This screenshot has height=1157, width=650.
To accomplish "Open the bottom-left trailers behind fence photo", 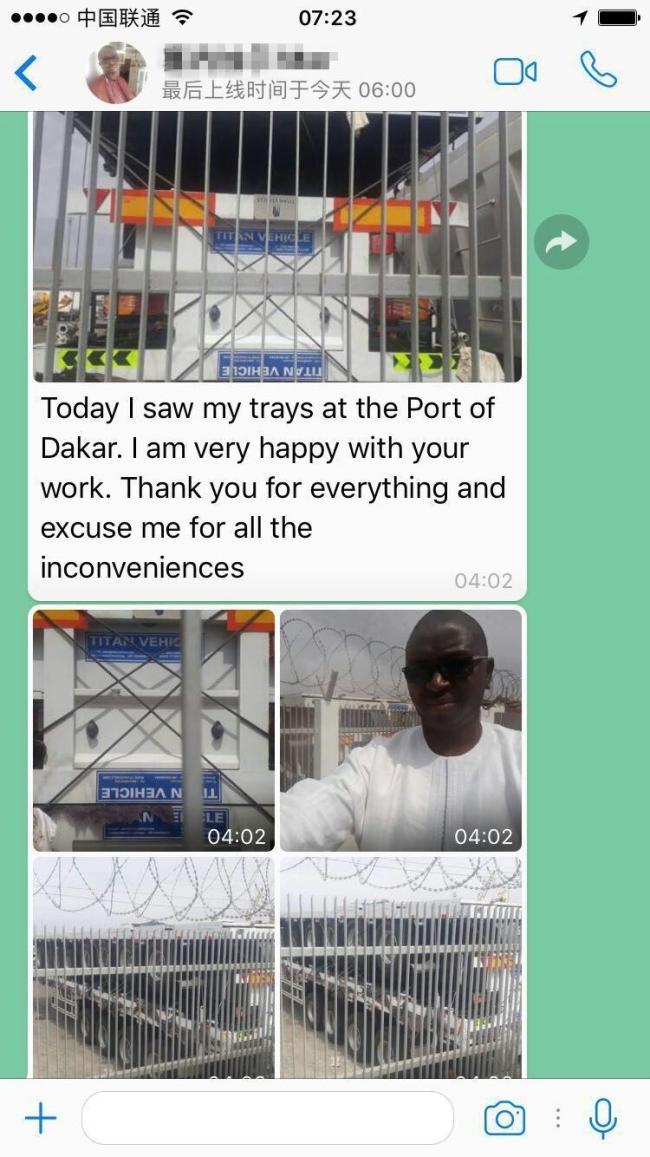I will click(154, 966).
